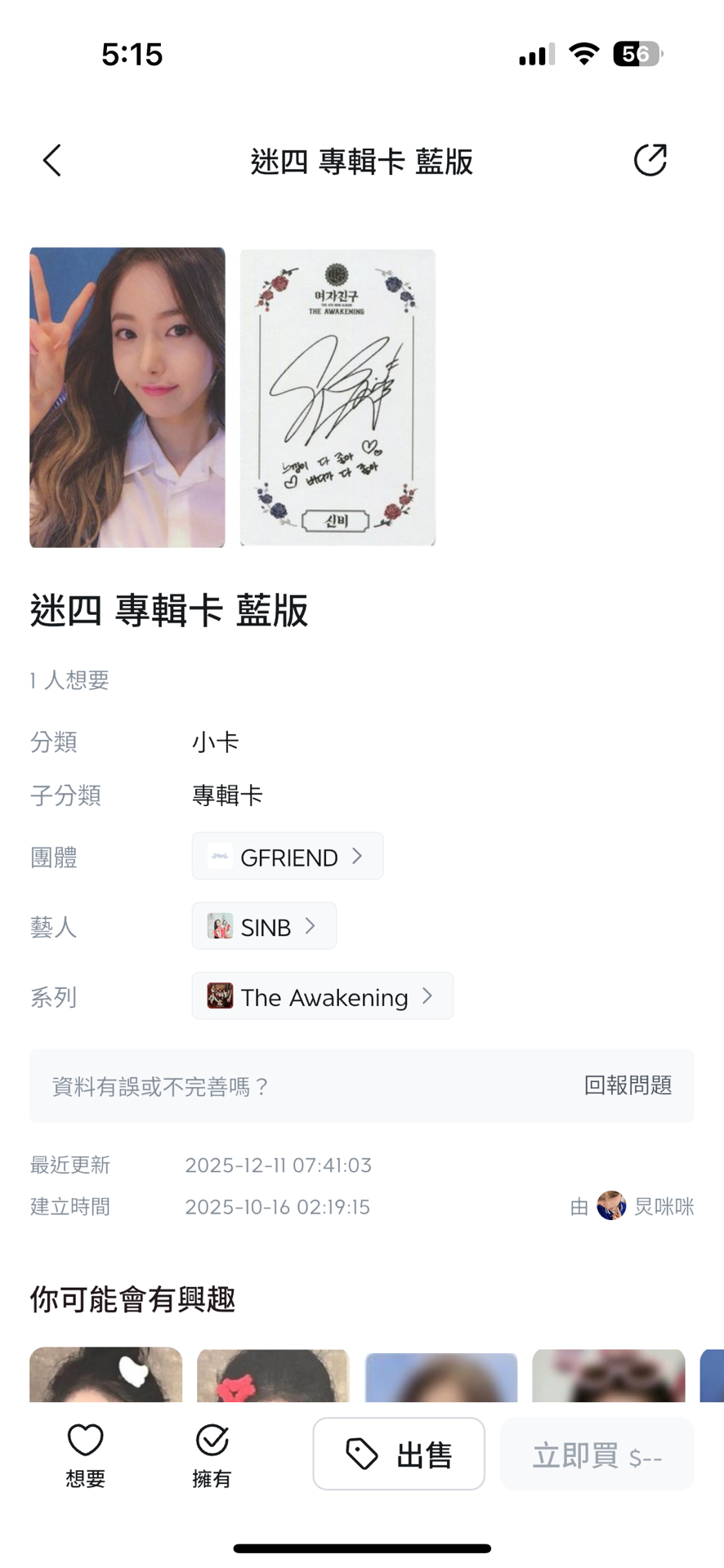
Task: Tap 立即買 to buy now
Action: click(597, 1453)
